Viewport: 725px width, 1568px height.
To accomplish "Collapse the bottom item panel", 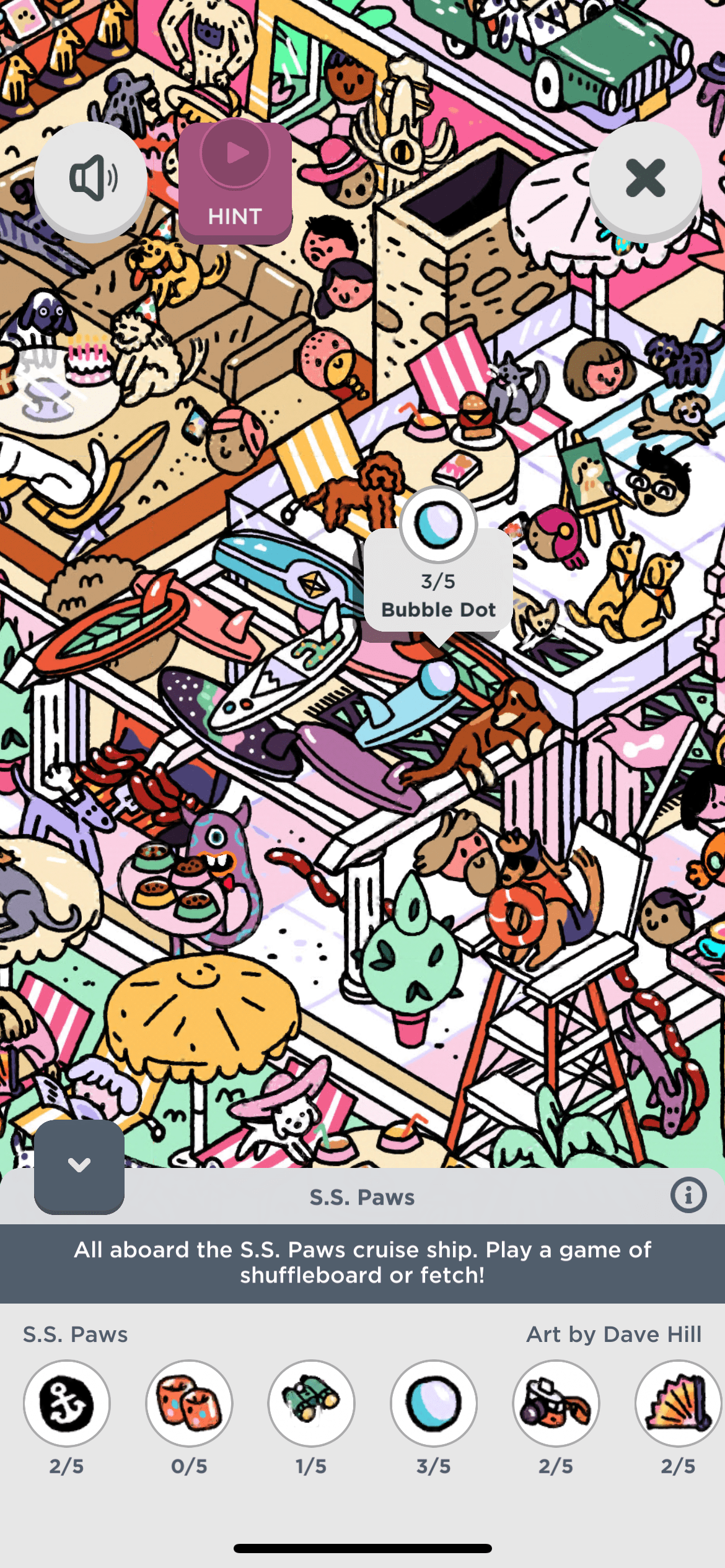I will tap(79, 1166).
